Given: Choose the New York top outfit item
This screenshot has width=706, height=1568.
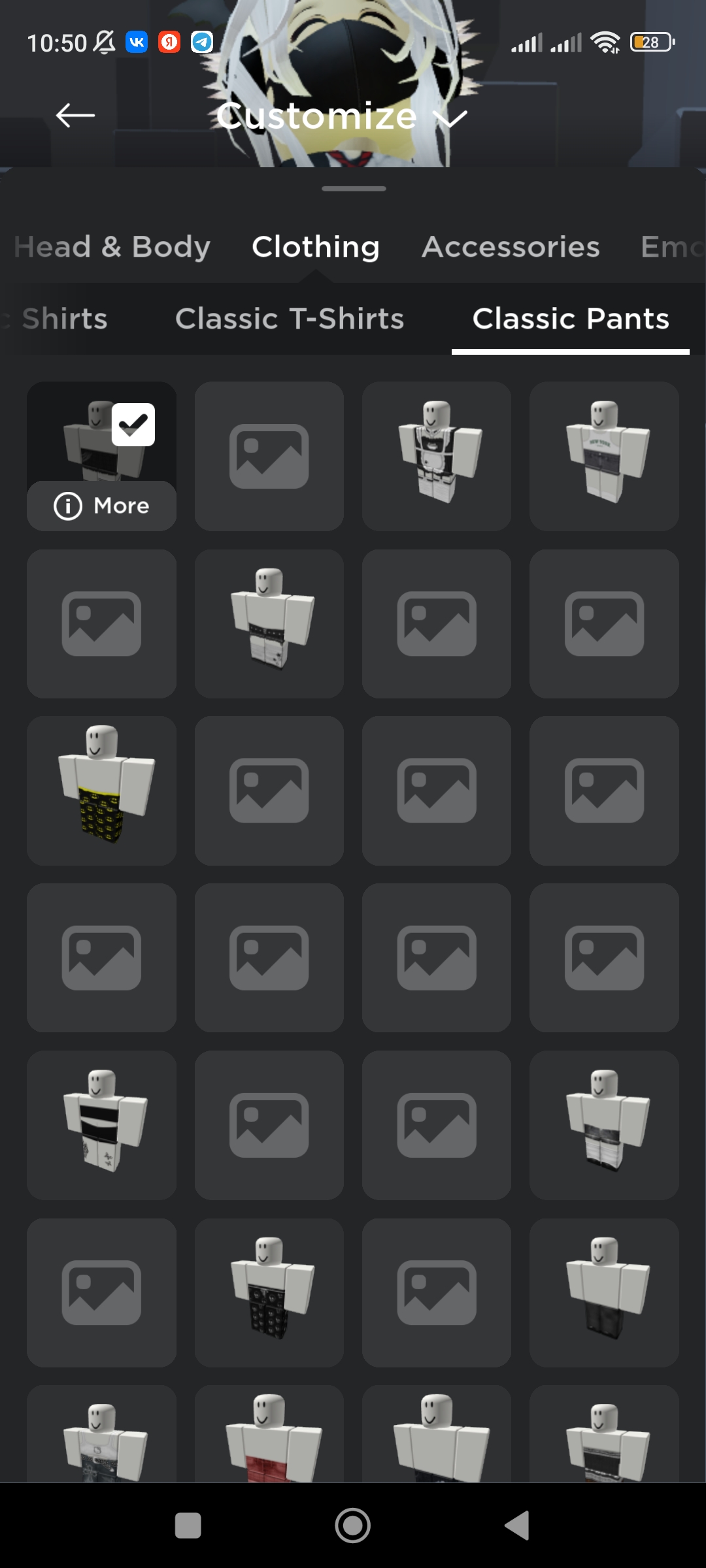Looking at the screenshot, I should (x=604, y=455).
